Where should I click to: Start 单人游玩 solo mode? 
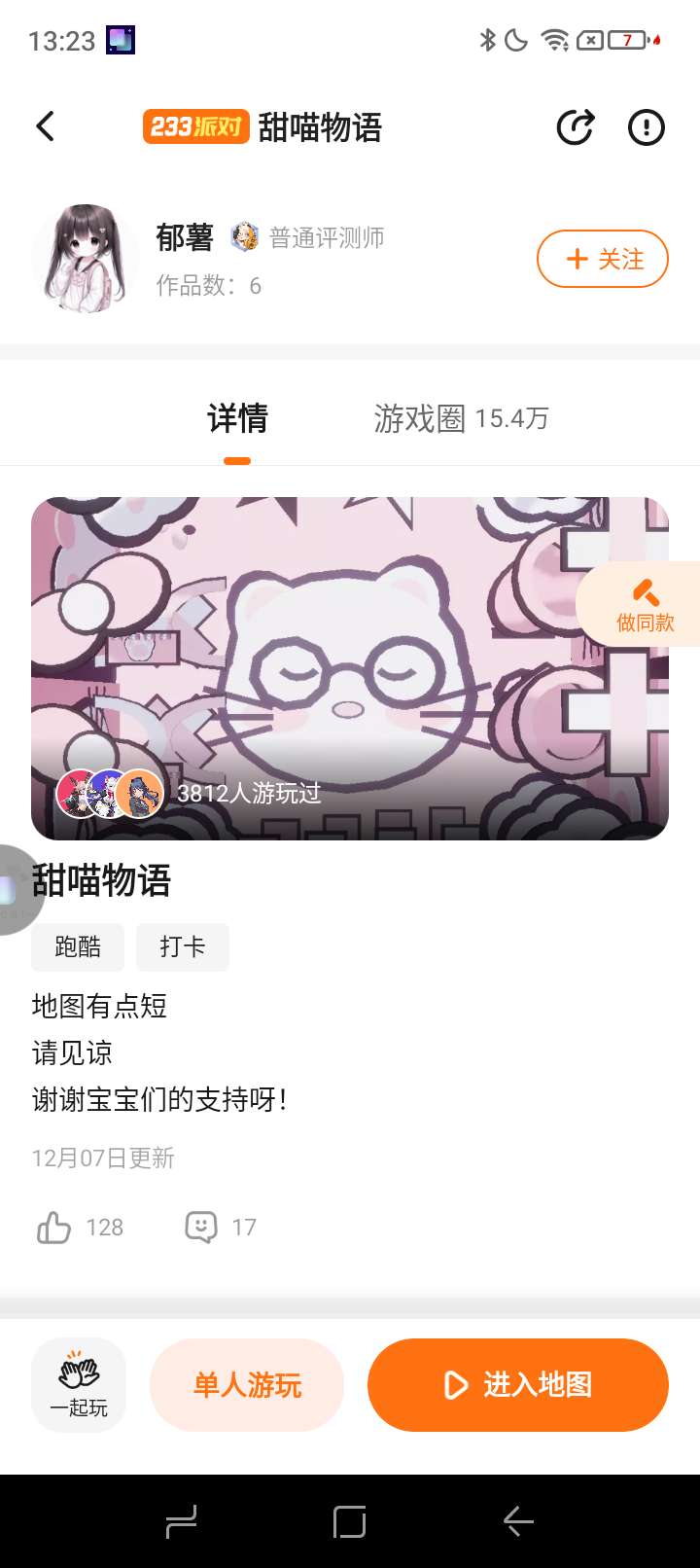[x=247, y=1384]
